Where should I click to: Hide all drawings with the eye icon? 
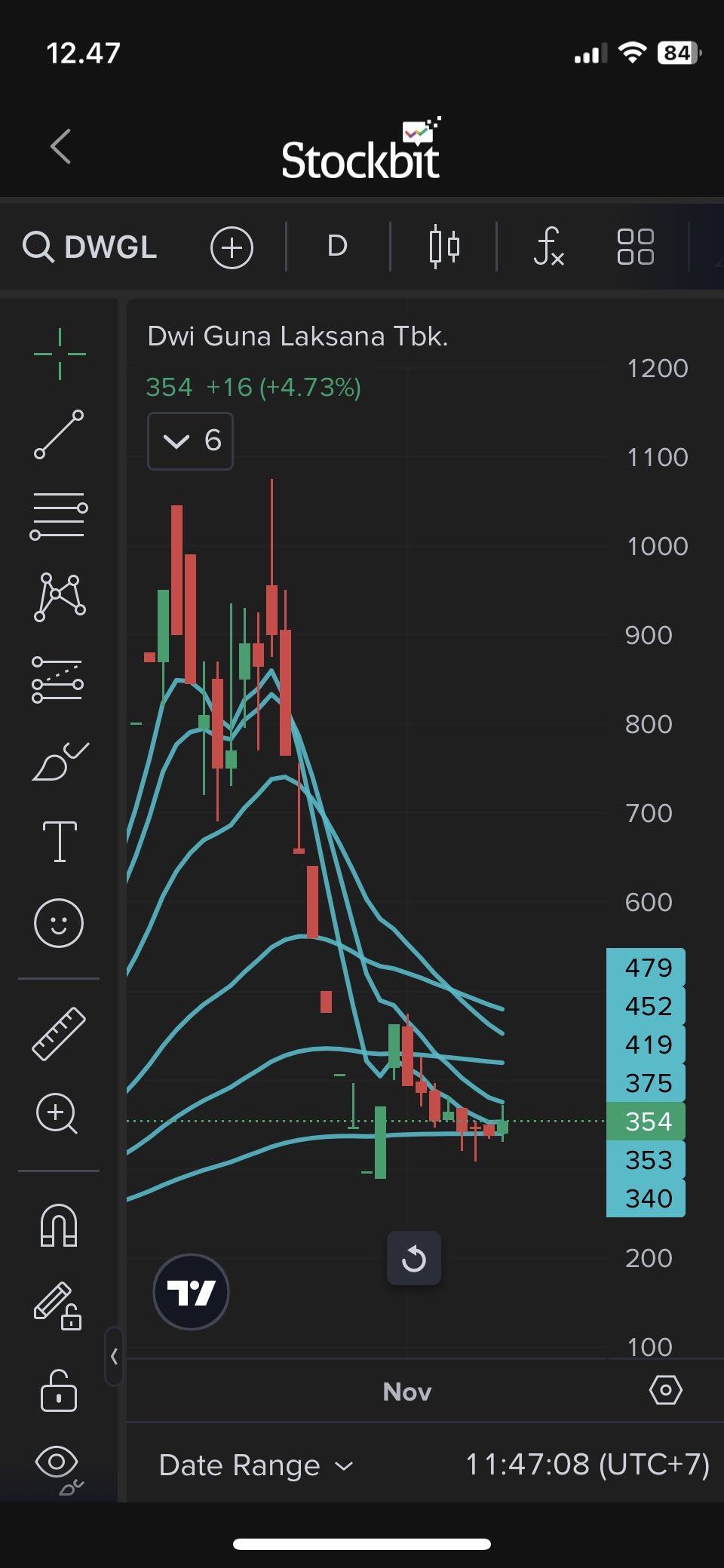point(57,1463)
